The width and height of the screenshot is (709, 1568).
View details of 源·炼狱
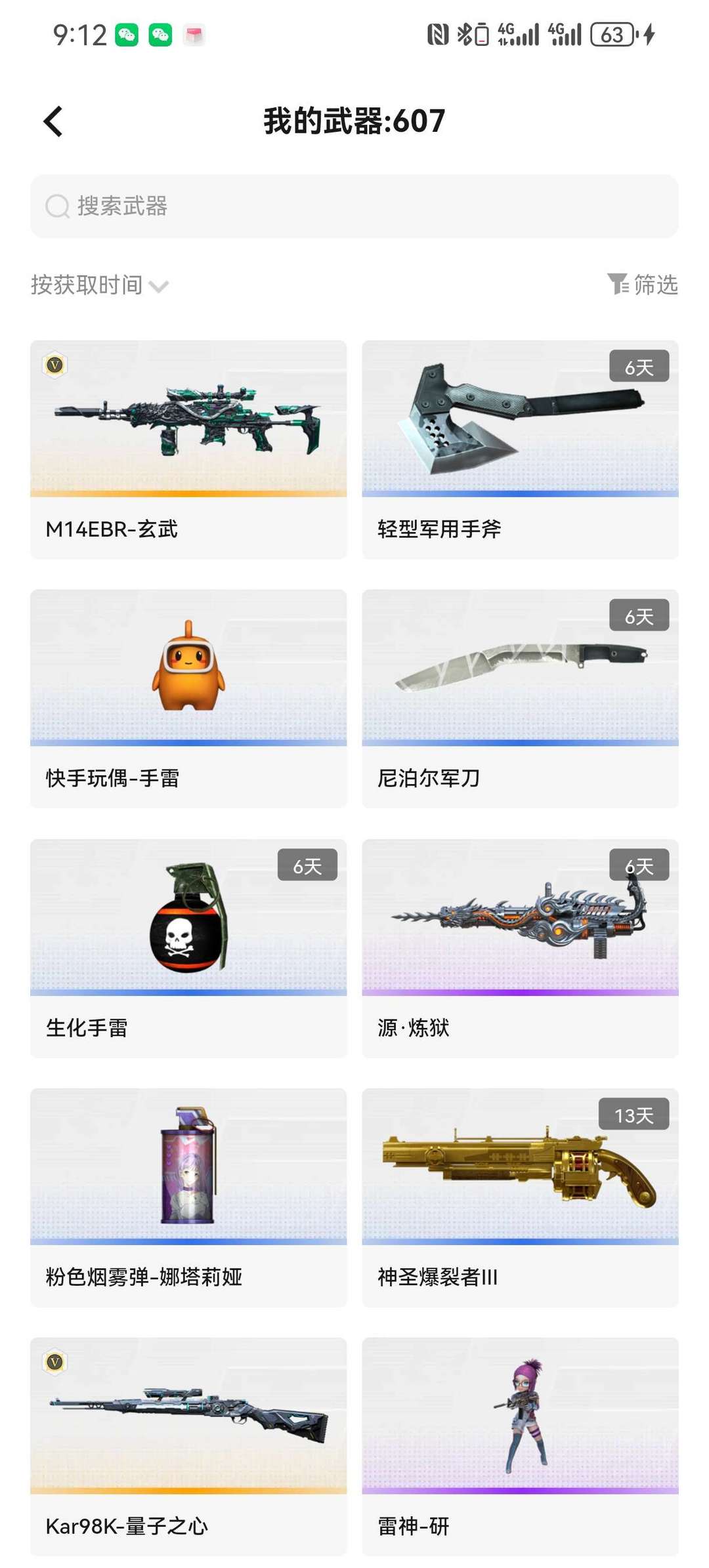(520, 948)
